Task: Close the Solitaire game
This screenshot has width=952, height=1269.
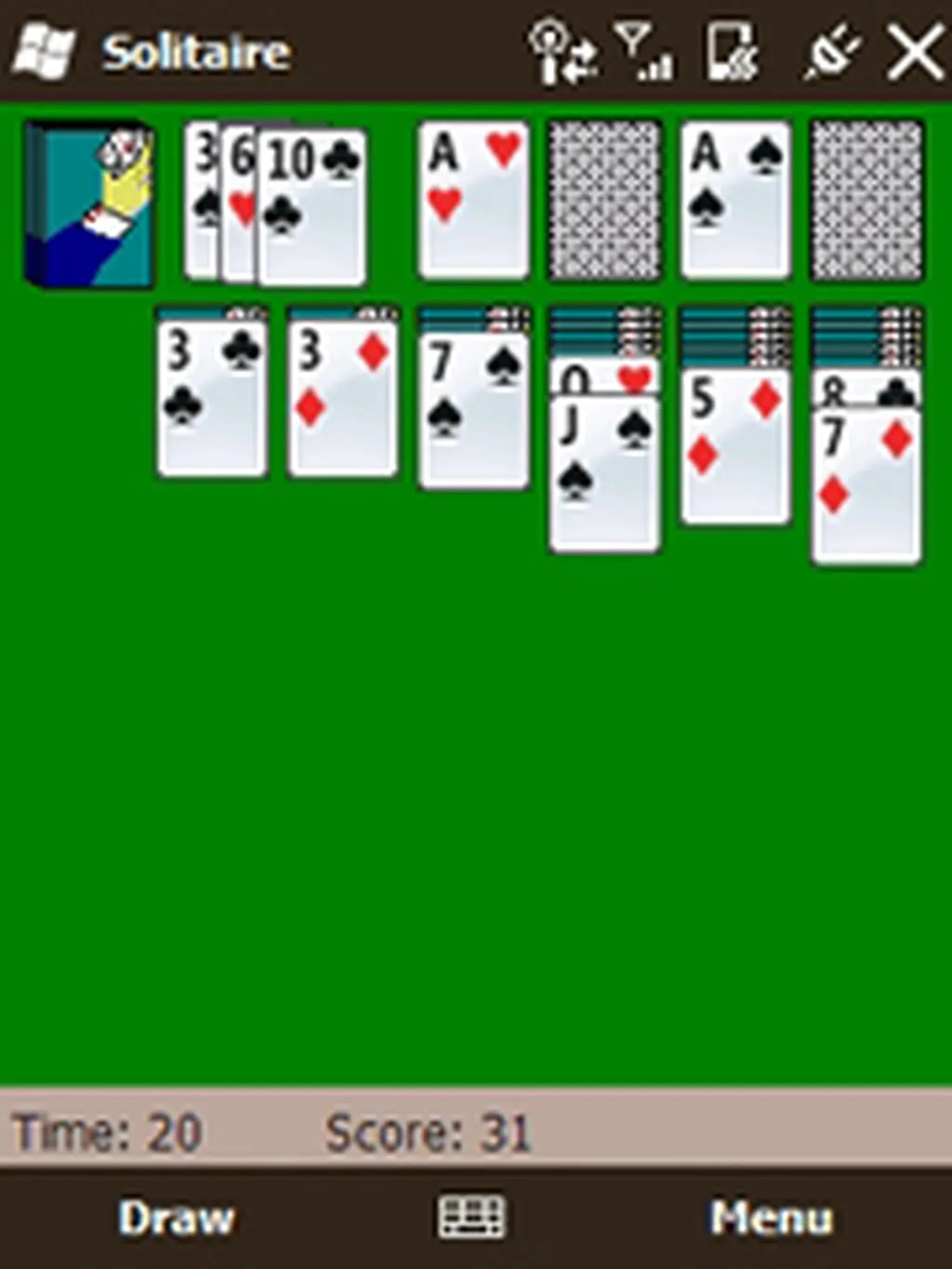Action: 915,53
